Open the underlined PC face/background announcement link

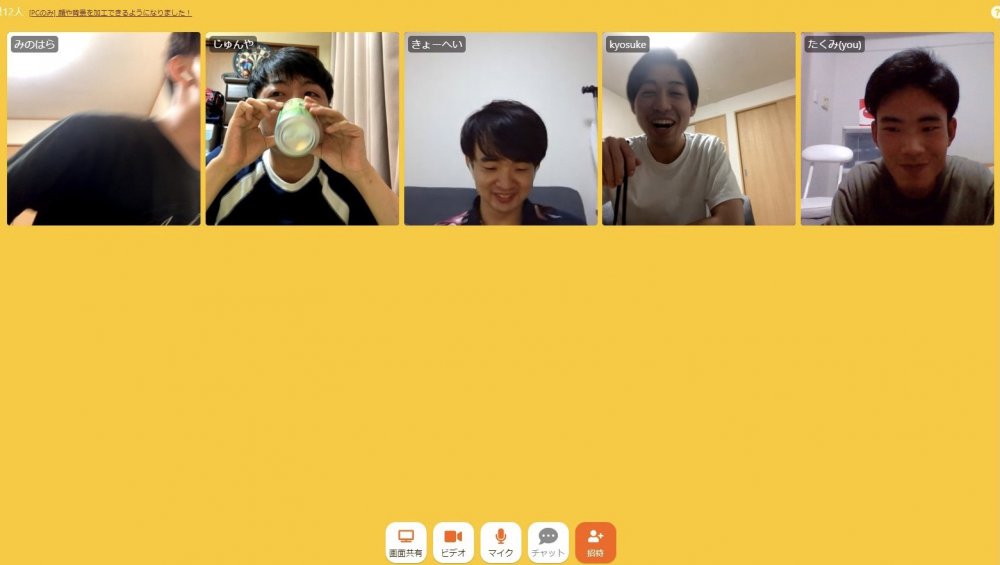point(110,13)
